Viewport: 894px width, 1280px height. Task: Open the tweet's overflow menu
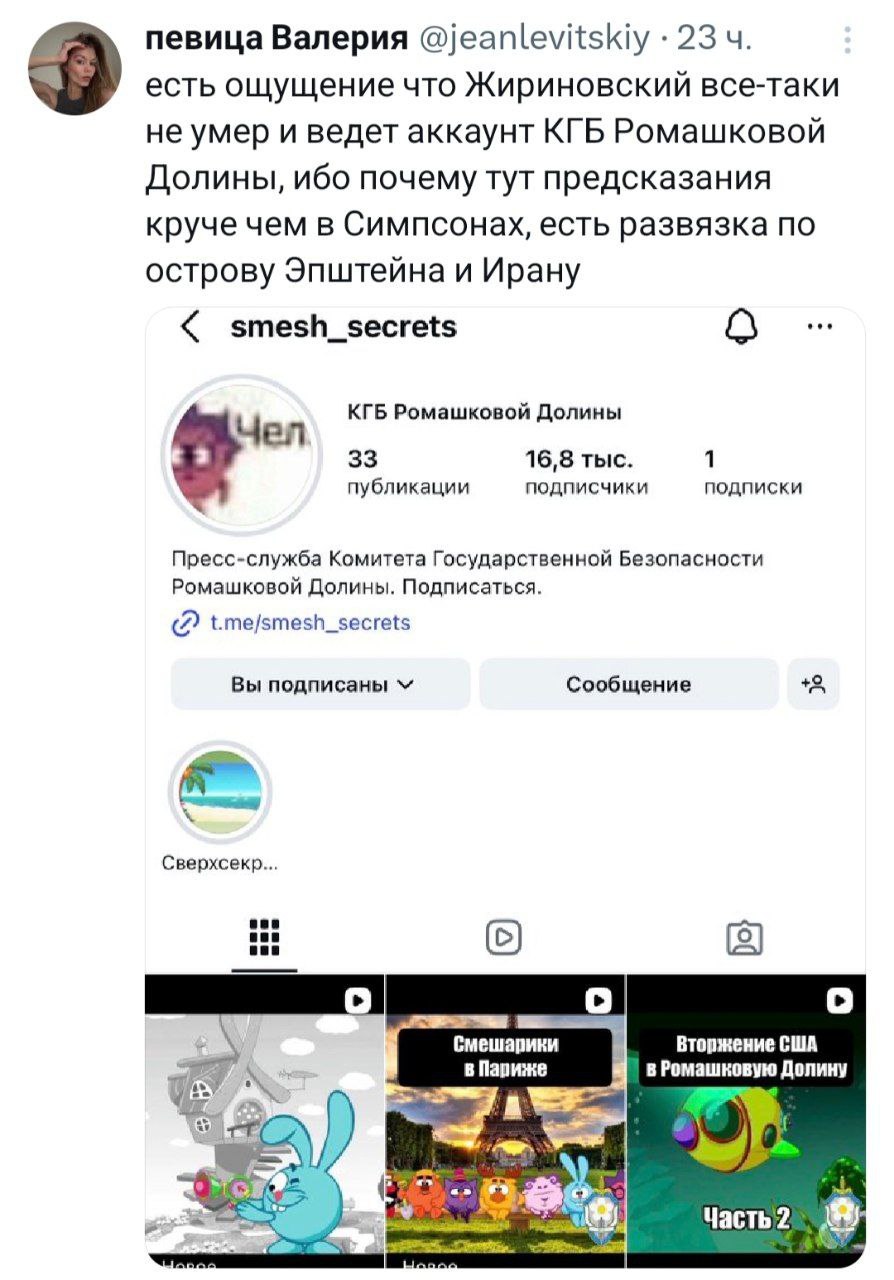pyautogui.click(x=848, y=40)
